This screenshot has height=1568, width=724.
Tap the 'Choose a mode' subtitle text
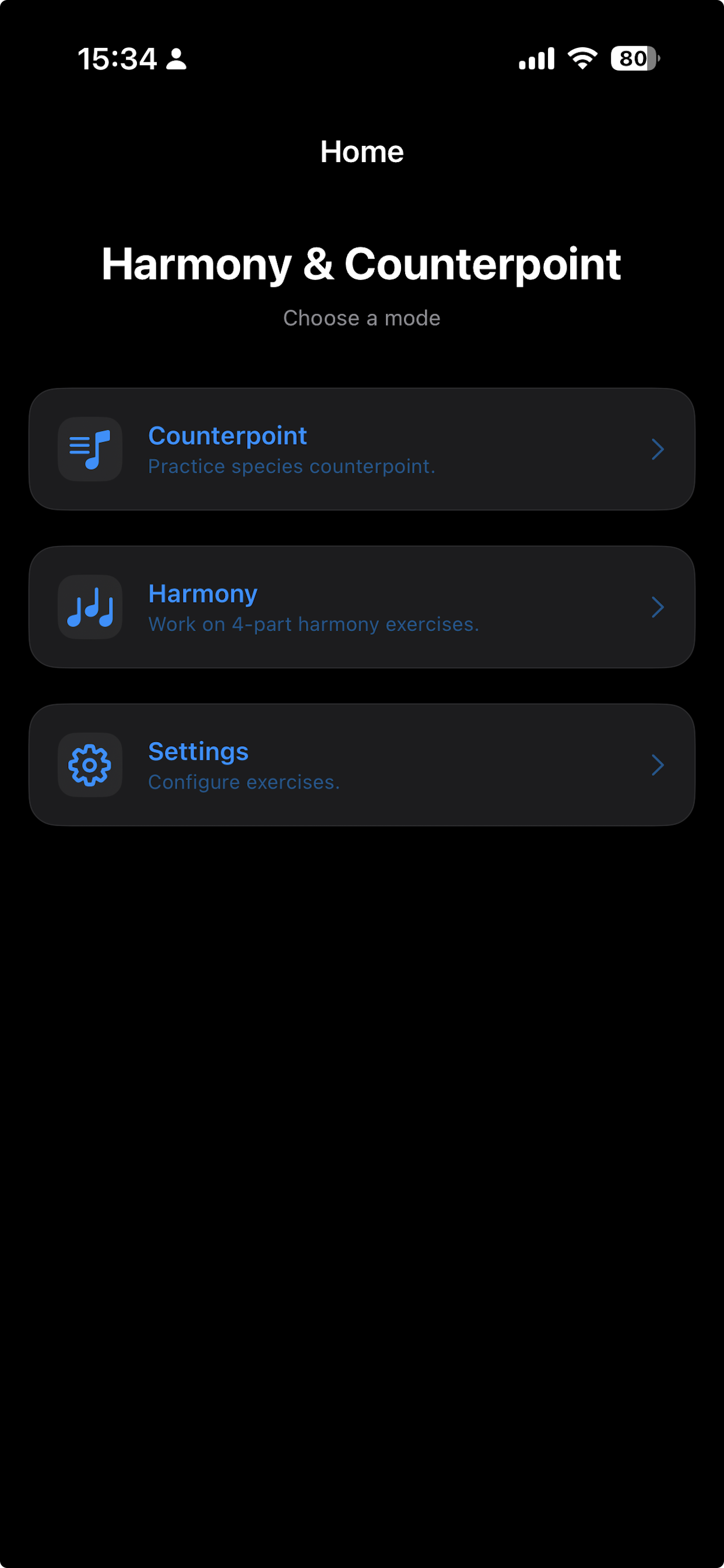pyautogui.click(x=362, y=317)
